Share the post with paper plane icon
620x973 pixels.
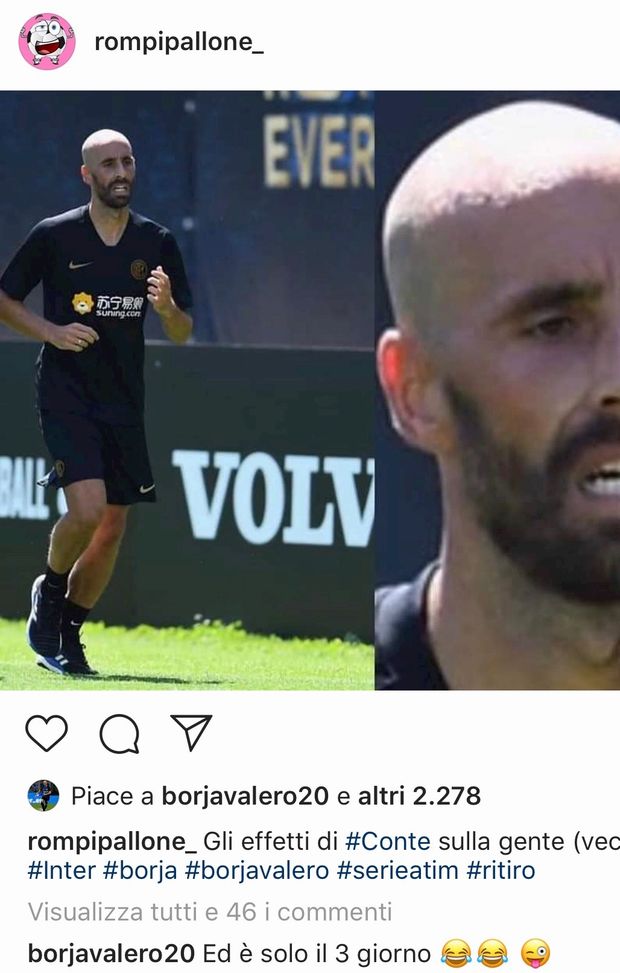[x=191, y=733]
